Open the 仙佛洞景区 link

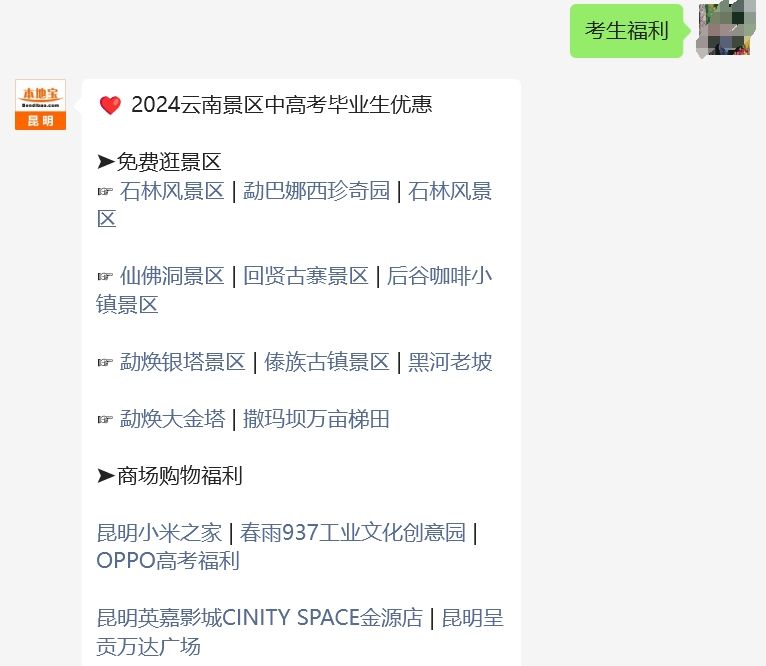point(172,276)
